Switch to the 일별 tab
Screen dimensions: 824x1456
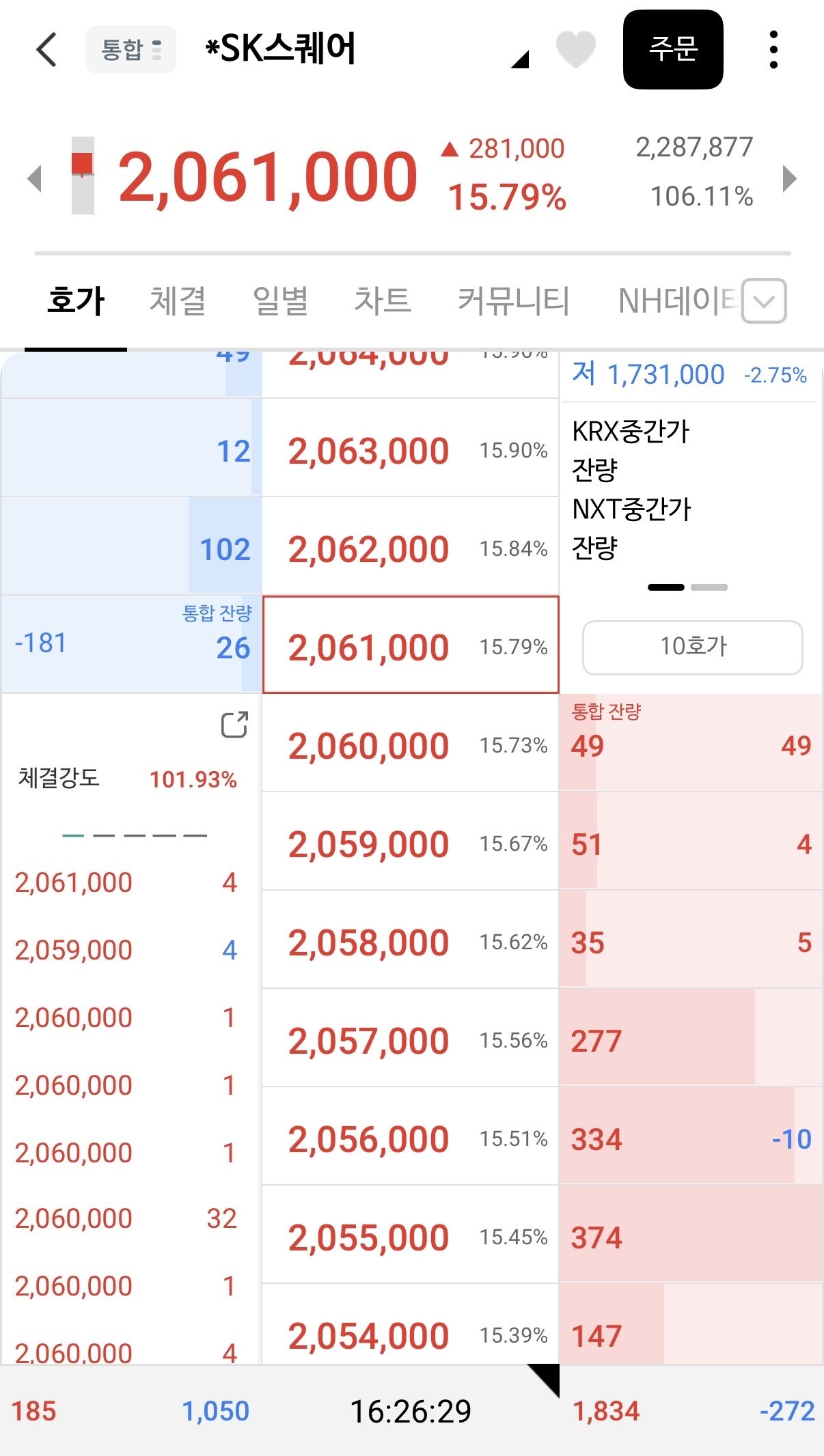280,300
